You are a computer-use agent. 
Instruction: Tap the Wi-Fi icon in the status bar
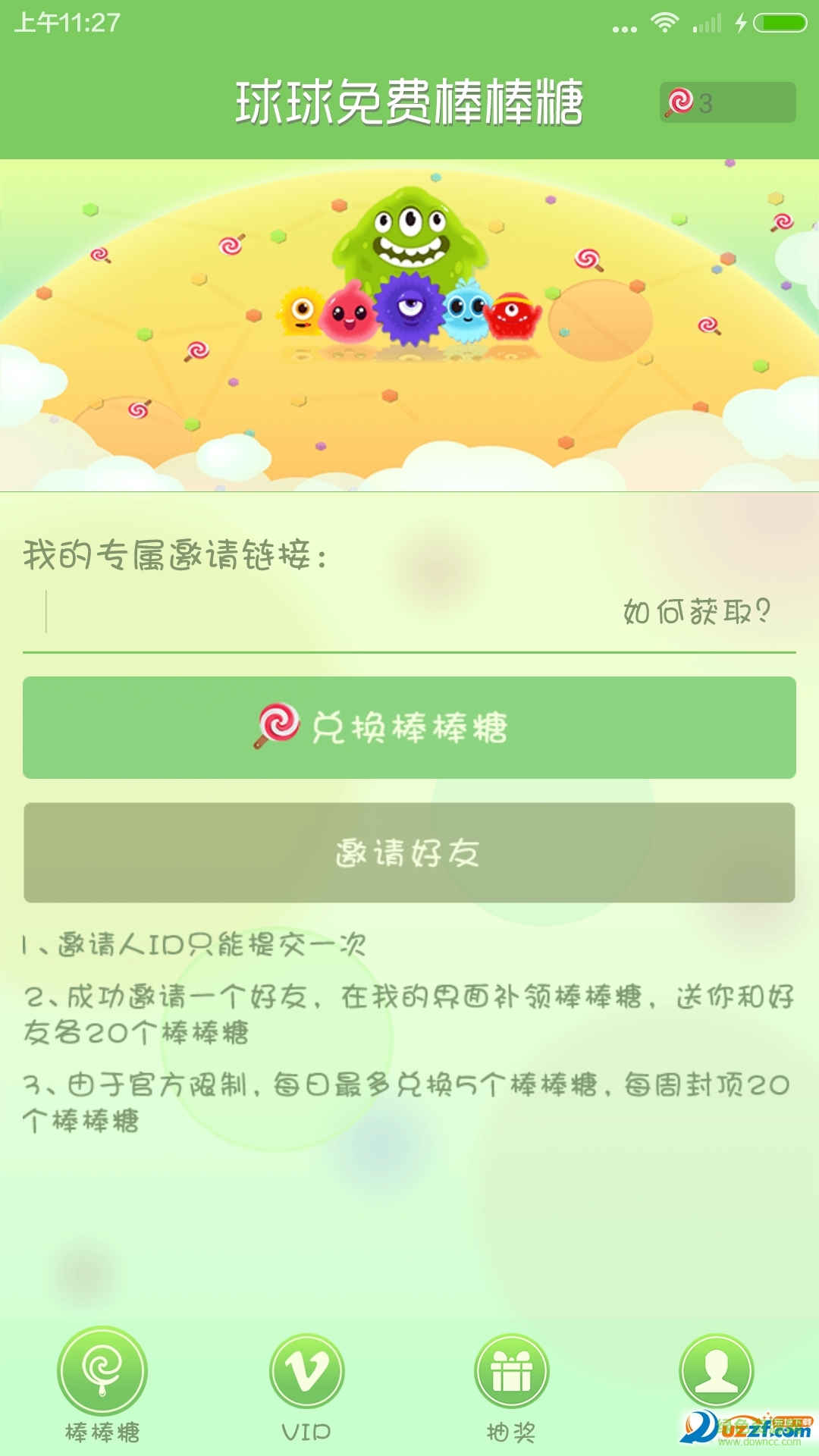tap(665, 23)
